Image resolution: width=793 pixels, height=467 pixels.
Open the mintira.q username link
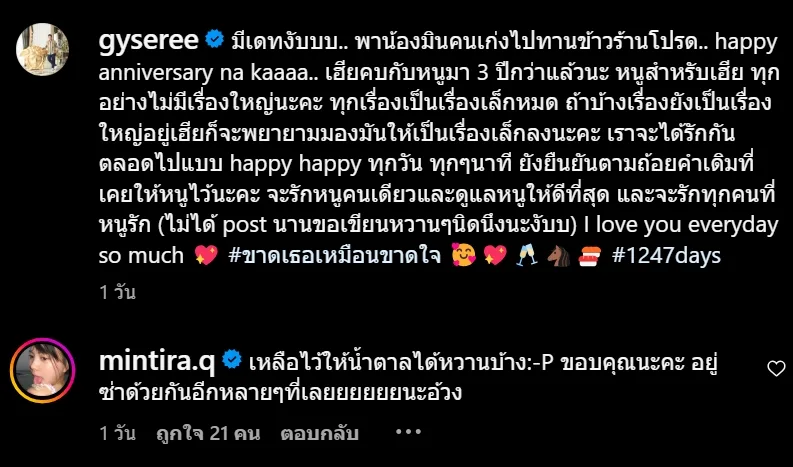click(x=158, y=360)
